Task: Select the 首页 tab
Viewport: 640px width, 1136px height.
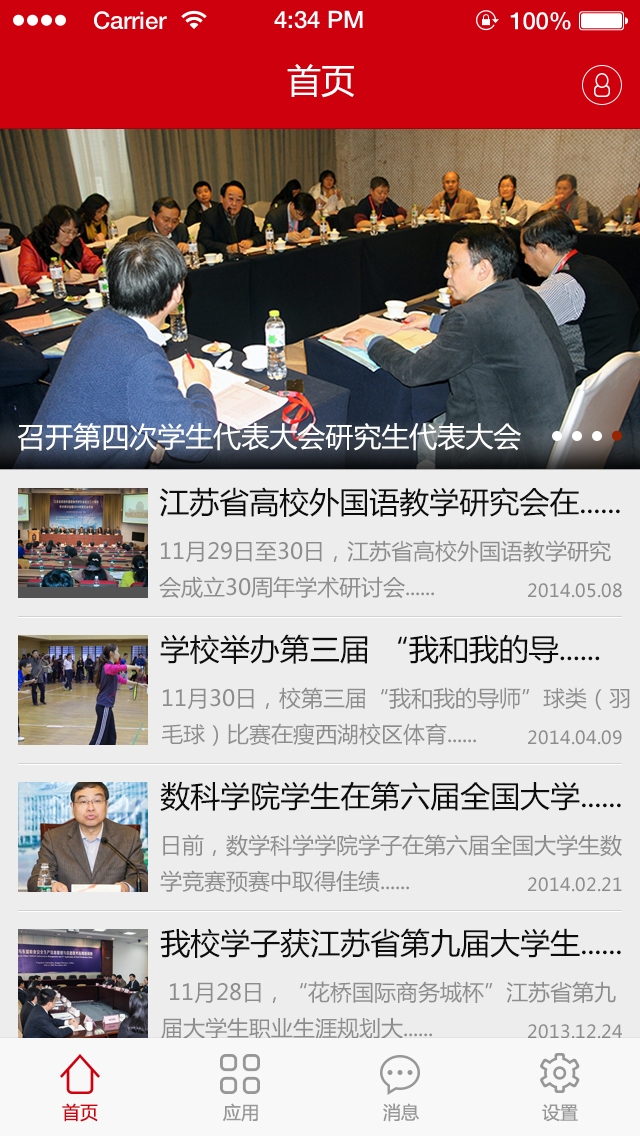Action: [80, 1087]
